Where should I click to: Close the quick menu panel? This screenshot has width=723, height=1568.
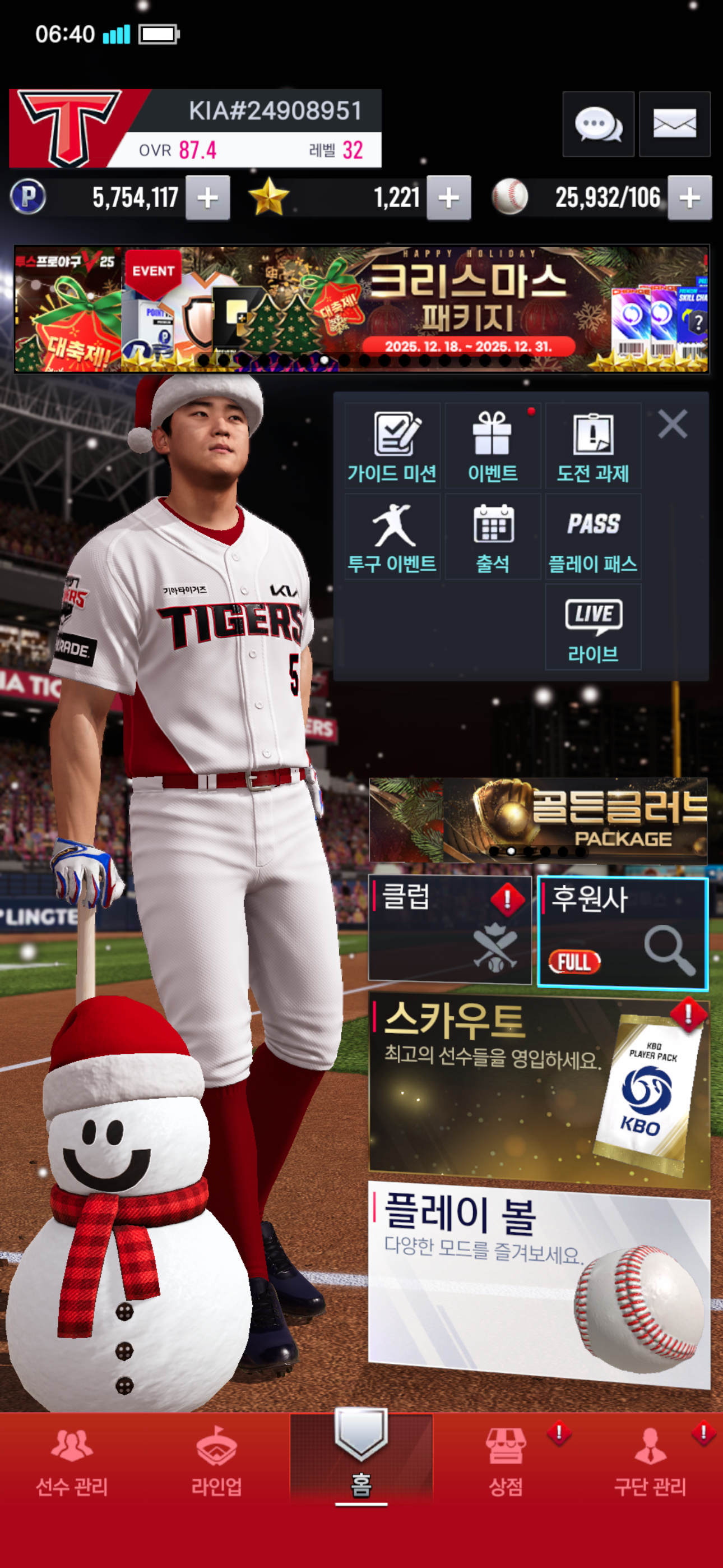[673, 423]
